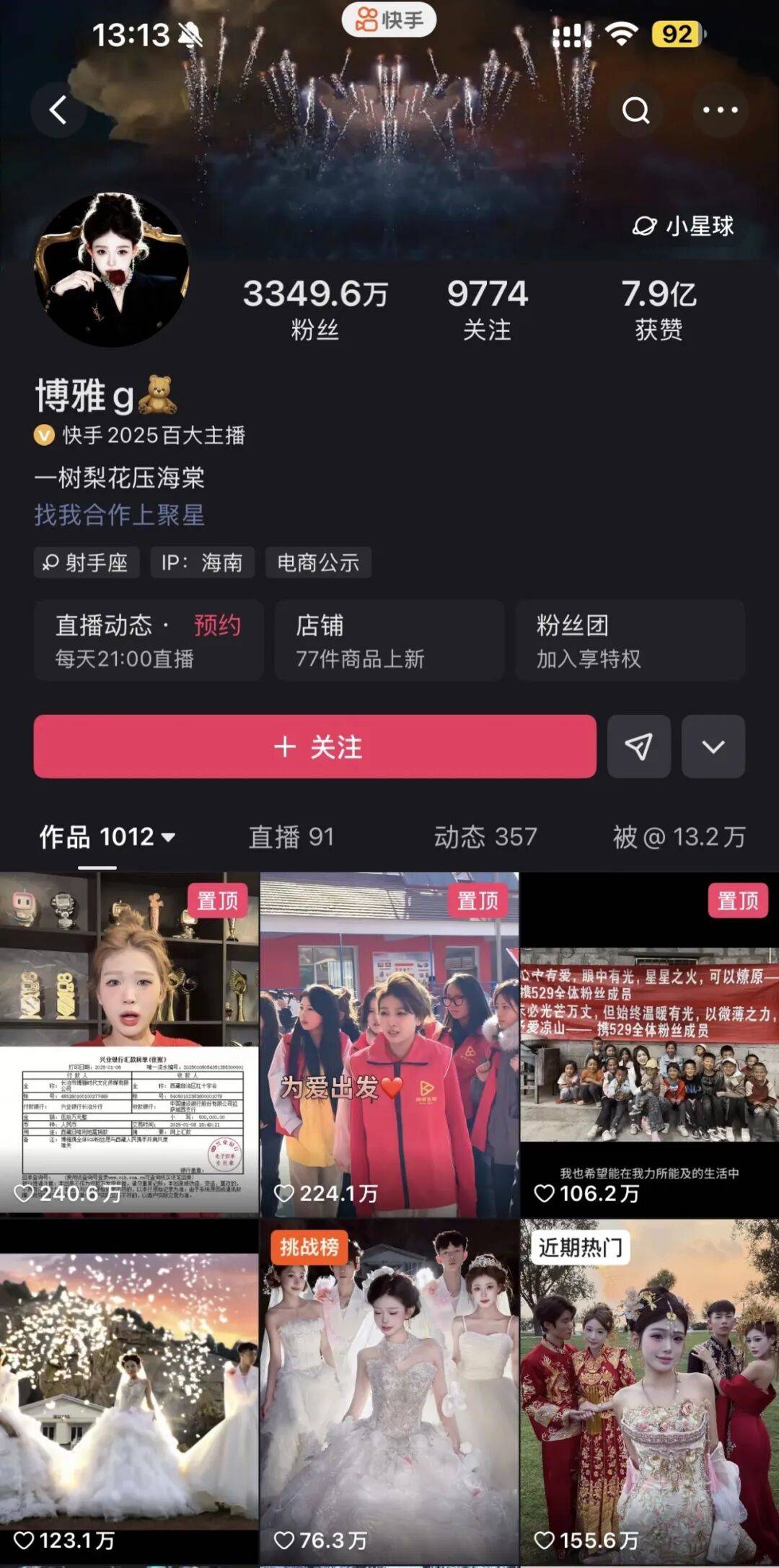Switch to the 直播 91 tab
Viewport: 779px width, 1568px height.
pyautogui.click(x=291, y=837)
